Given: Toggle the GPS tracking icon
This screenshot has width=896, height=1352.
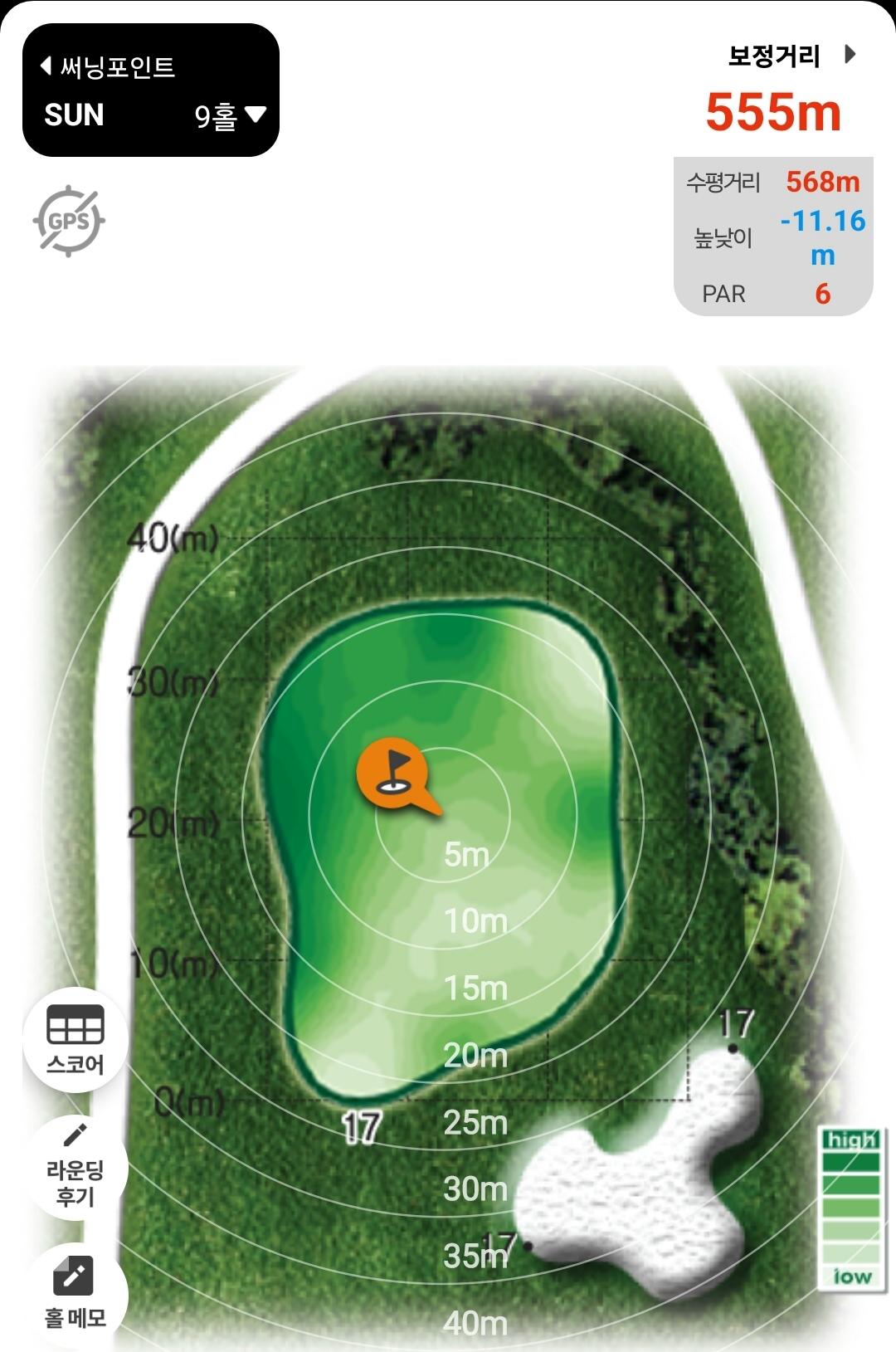Looking at the screenshot, I should [x=69, y=221].
